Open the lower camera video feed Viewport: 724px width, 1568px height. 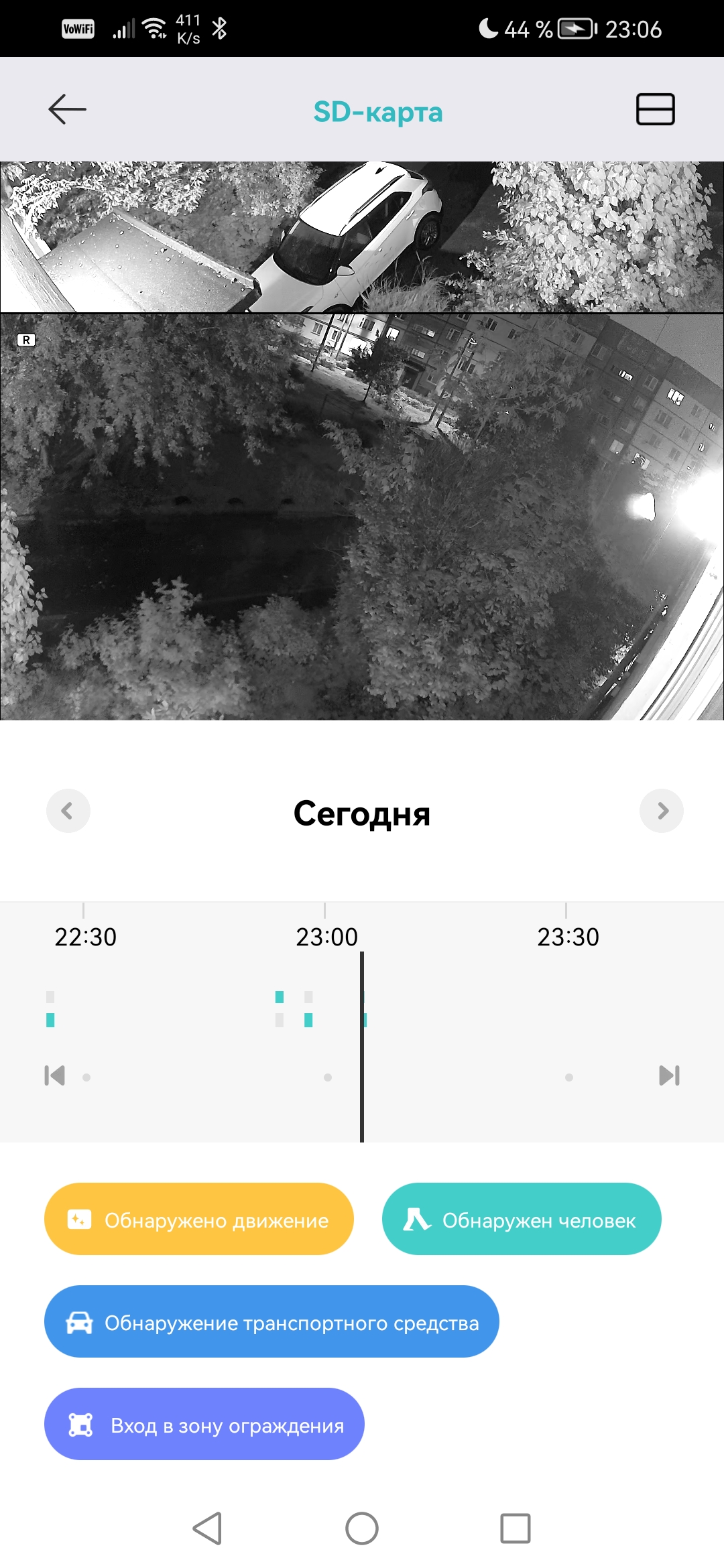coord(362,517)
